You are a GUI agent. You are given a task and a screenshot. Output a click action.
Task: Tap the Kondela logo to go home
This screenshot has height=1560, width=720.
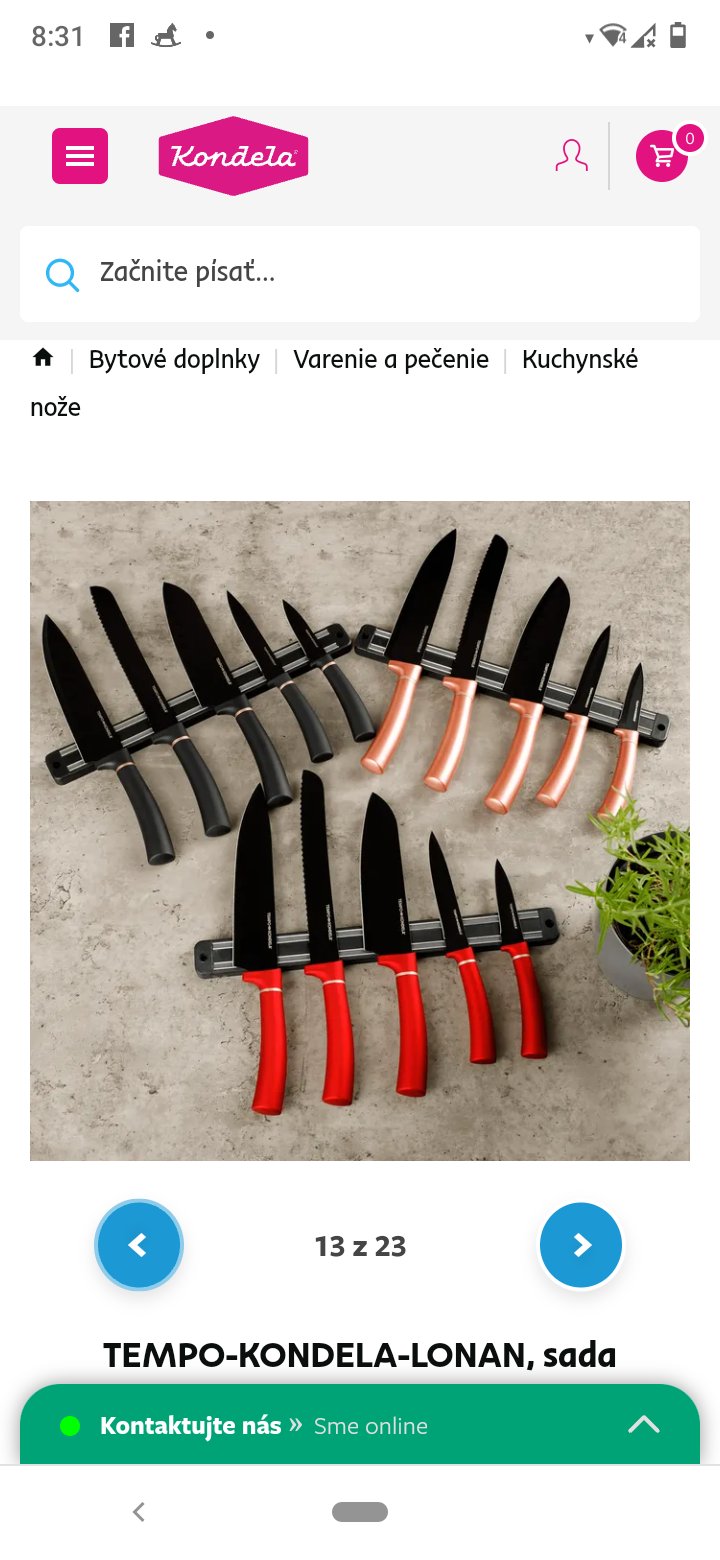coord(233,156)
